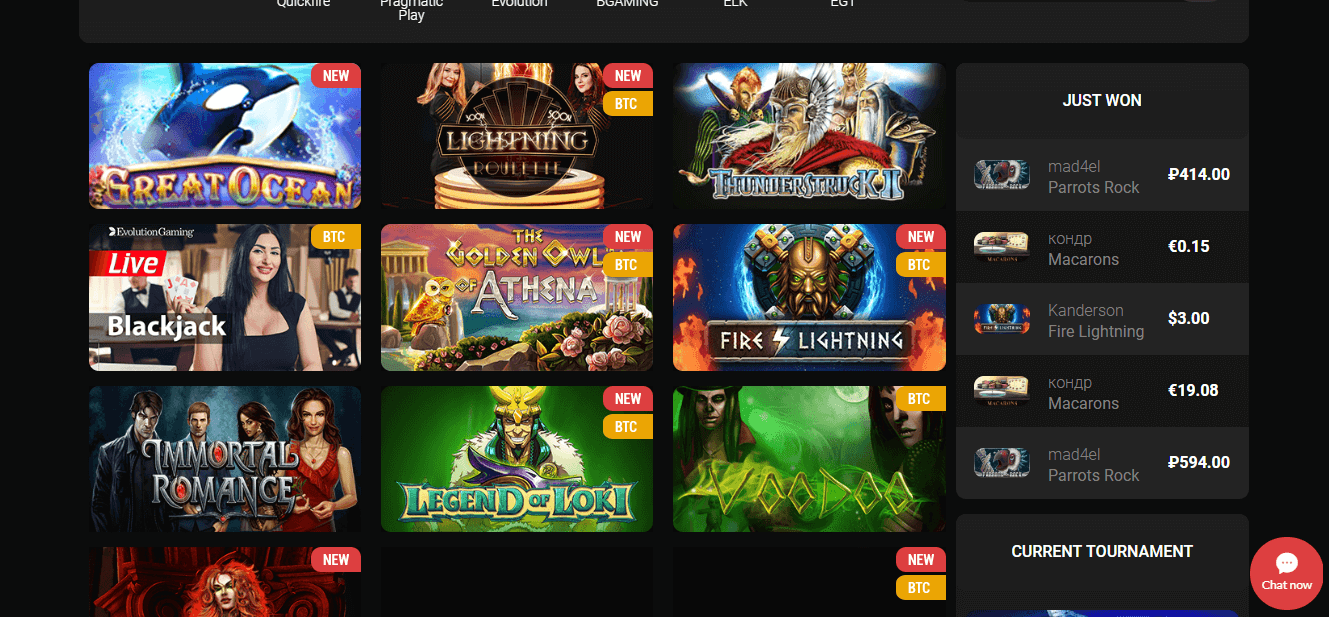Open the Great Ocean game
The width and height of the screenshot is (1329, 617).
(x=224, y=136)
